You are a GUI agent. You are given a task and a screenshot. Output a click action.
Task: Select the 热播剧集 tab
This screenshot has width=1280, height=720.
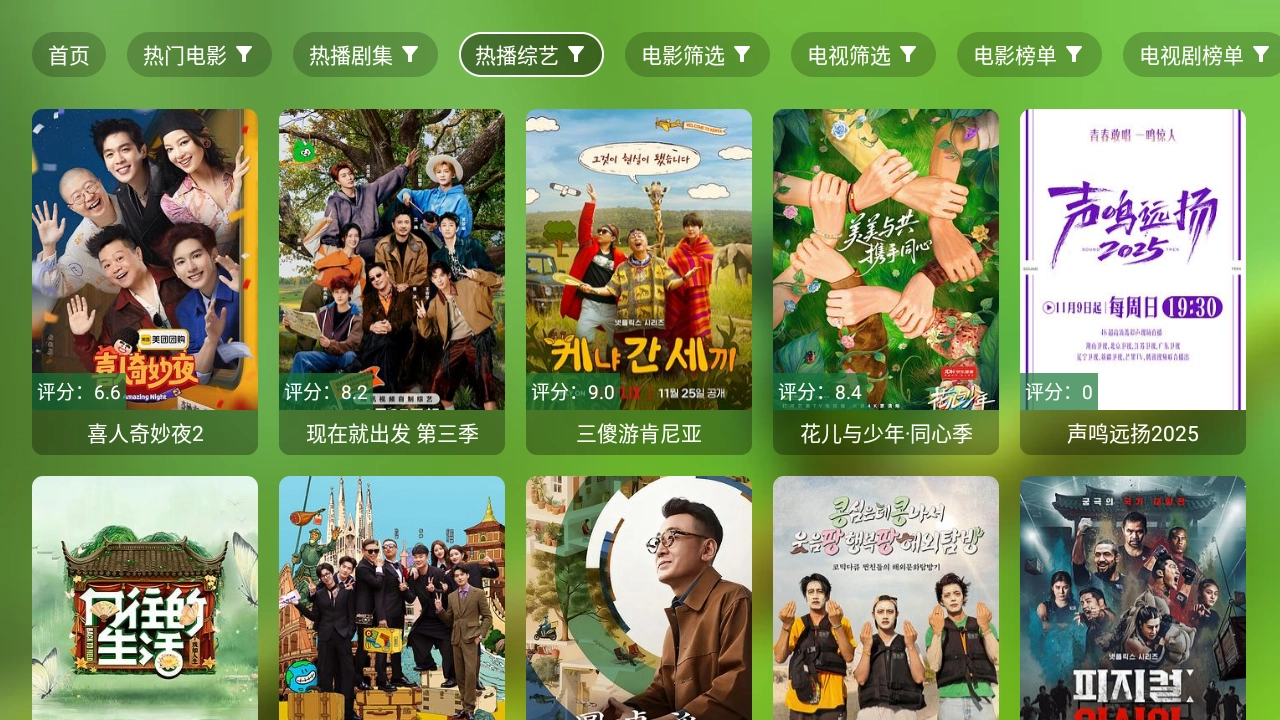click(x=365, y=55)
